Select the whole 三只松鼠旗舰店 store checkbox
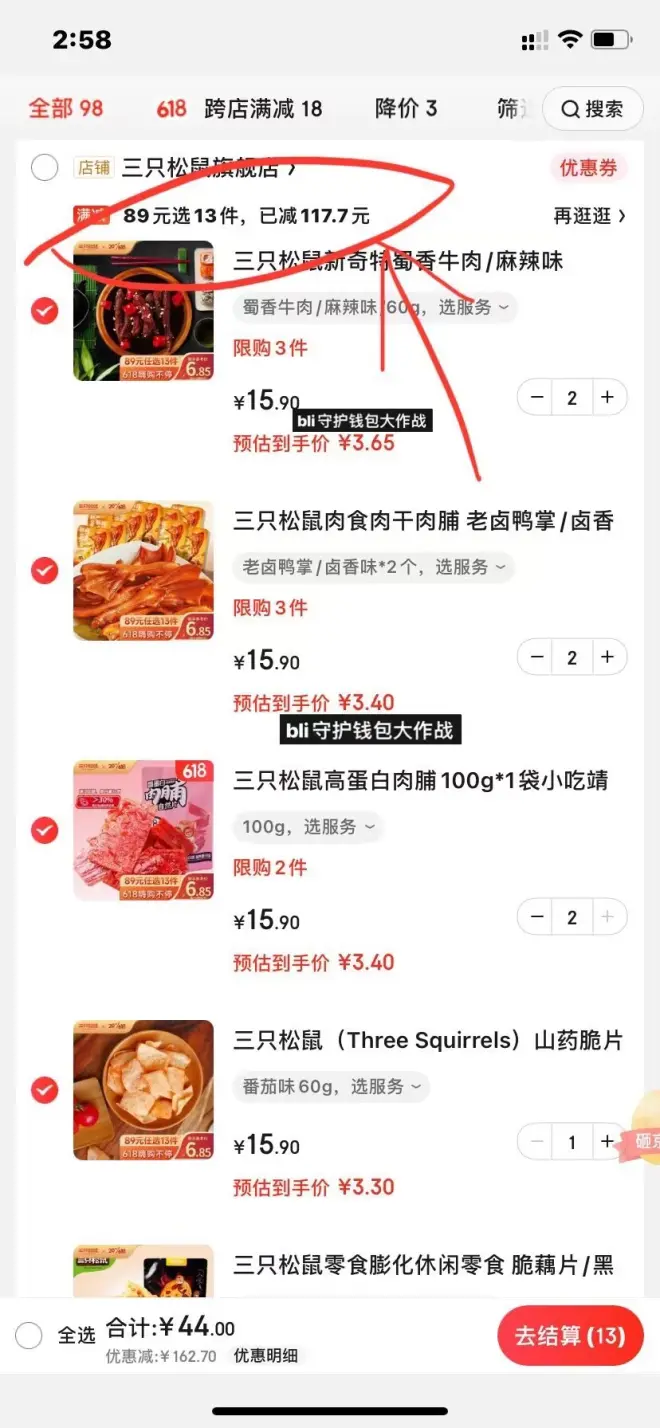 [44, 167]
